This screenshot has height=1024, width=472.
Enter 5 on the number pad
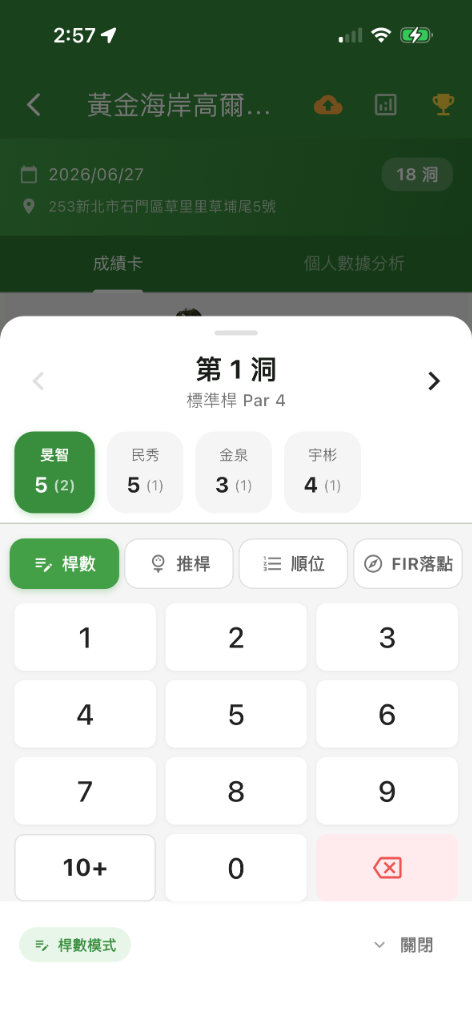point(236,714)
